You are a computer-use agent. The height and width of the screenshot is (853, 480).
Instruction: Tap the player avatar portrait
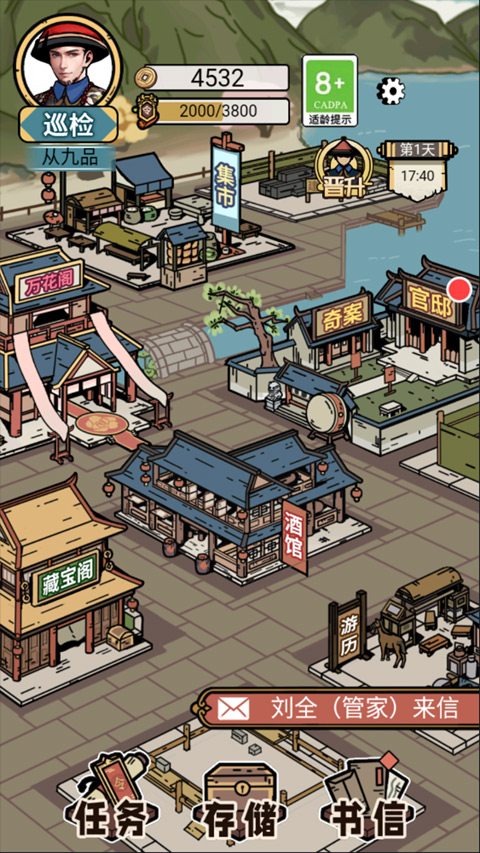[x=69, y=61]
